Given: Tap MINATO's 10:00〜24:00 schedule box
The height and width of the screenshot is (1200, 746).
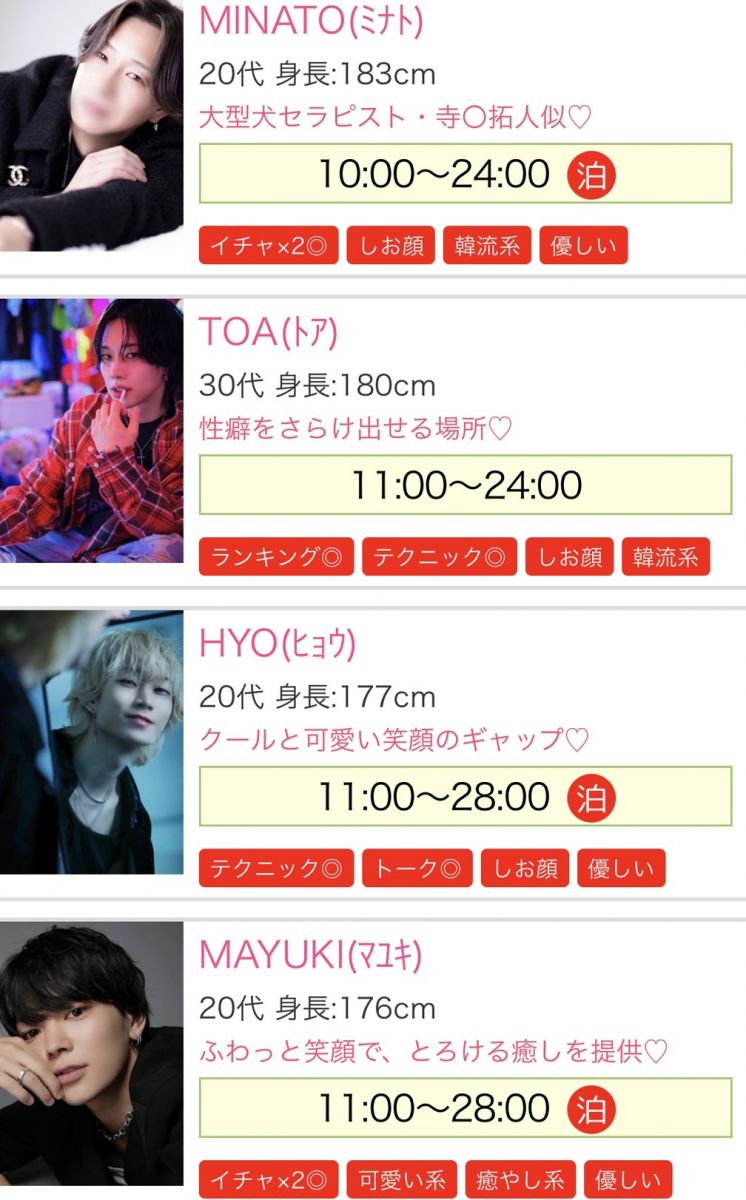Looking at the screenshot, I should 465,174.
